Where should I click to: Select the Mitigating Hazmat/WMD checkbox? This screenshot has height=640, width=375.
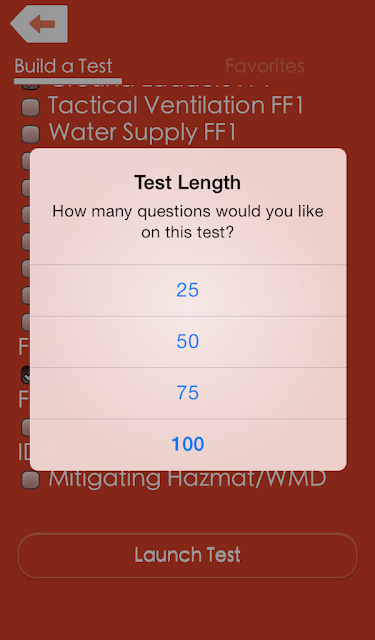[x=31, y=480]
